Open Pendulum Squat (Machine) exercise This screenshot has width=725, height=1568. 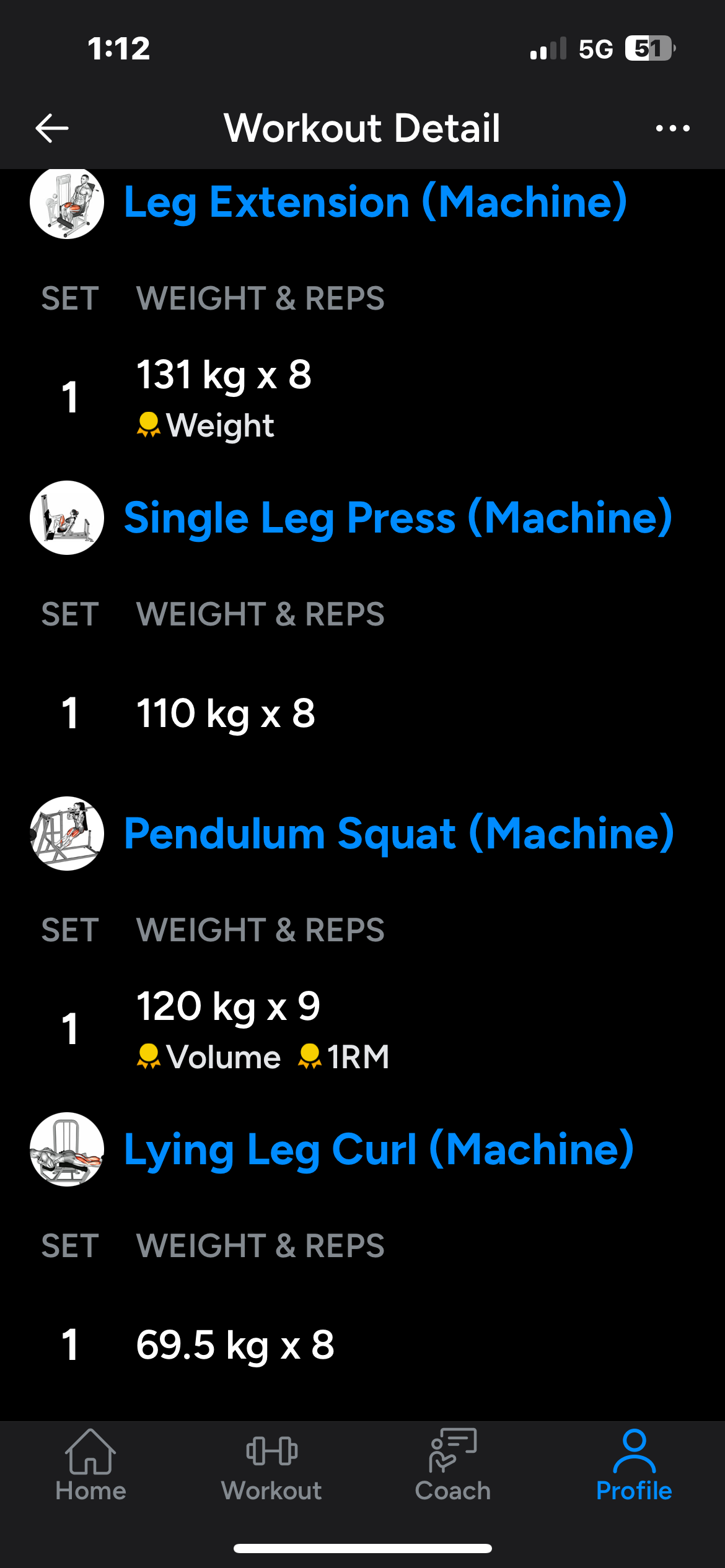tap(398, 834)
